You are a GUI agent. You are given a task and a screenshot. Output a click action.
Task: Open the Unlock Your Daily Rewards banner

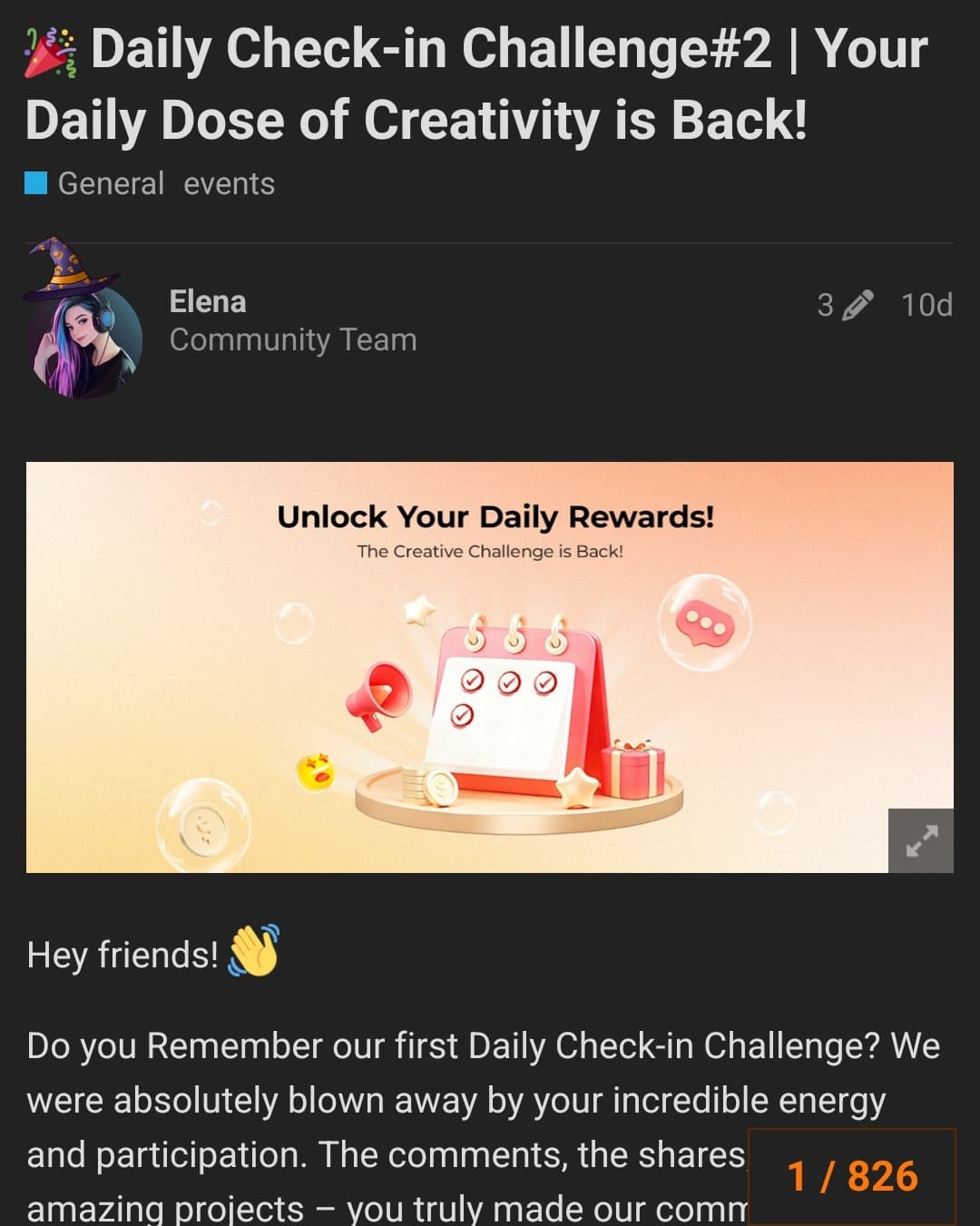(490, 667)
